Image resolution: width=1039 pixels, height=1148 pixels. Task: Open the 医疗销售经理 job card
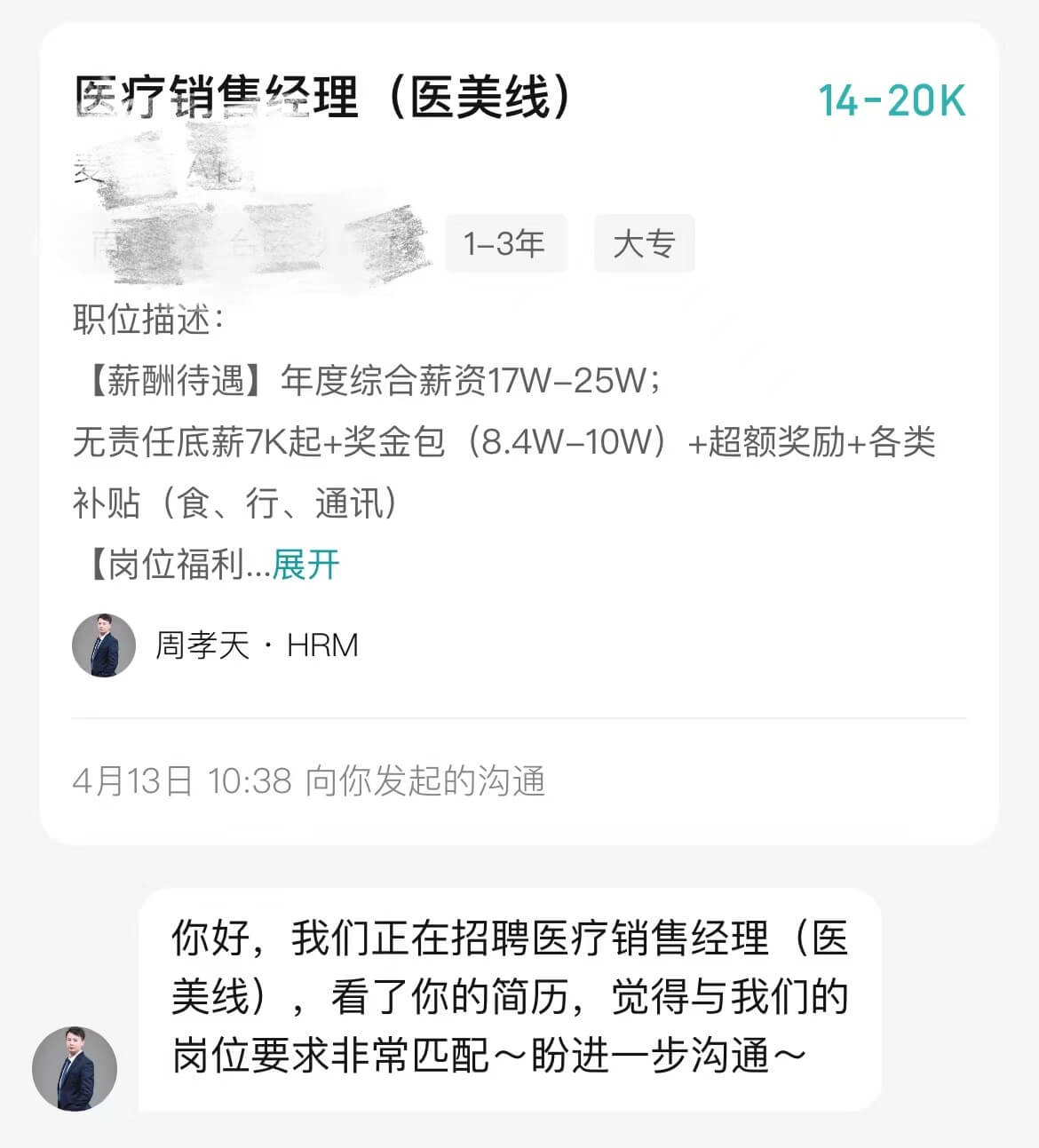point(322,98)
